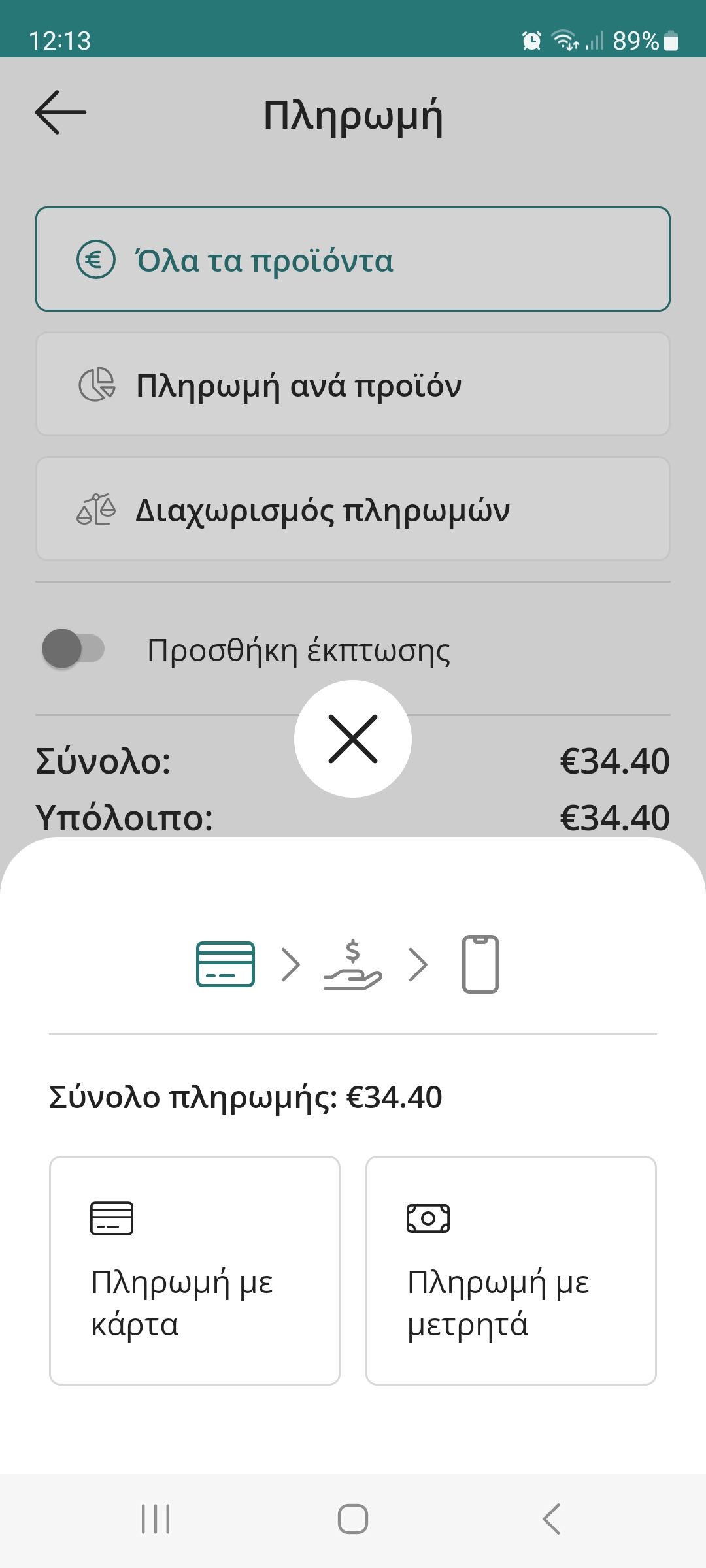Go back using the top-left arrow
Image resolution: width=706 pixels, height=1568 pixels.
60,112
